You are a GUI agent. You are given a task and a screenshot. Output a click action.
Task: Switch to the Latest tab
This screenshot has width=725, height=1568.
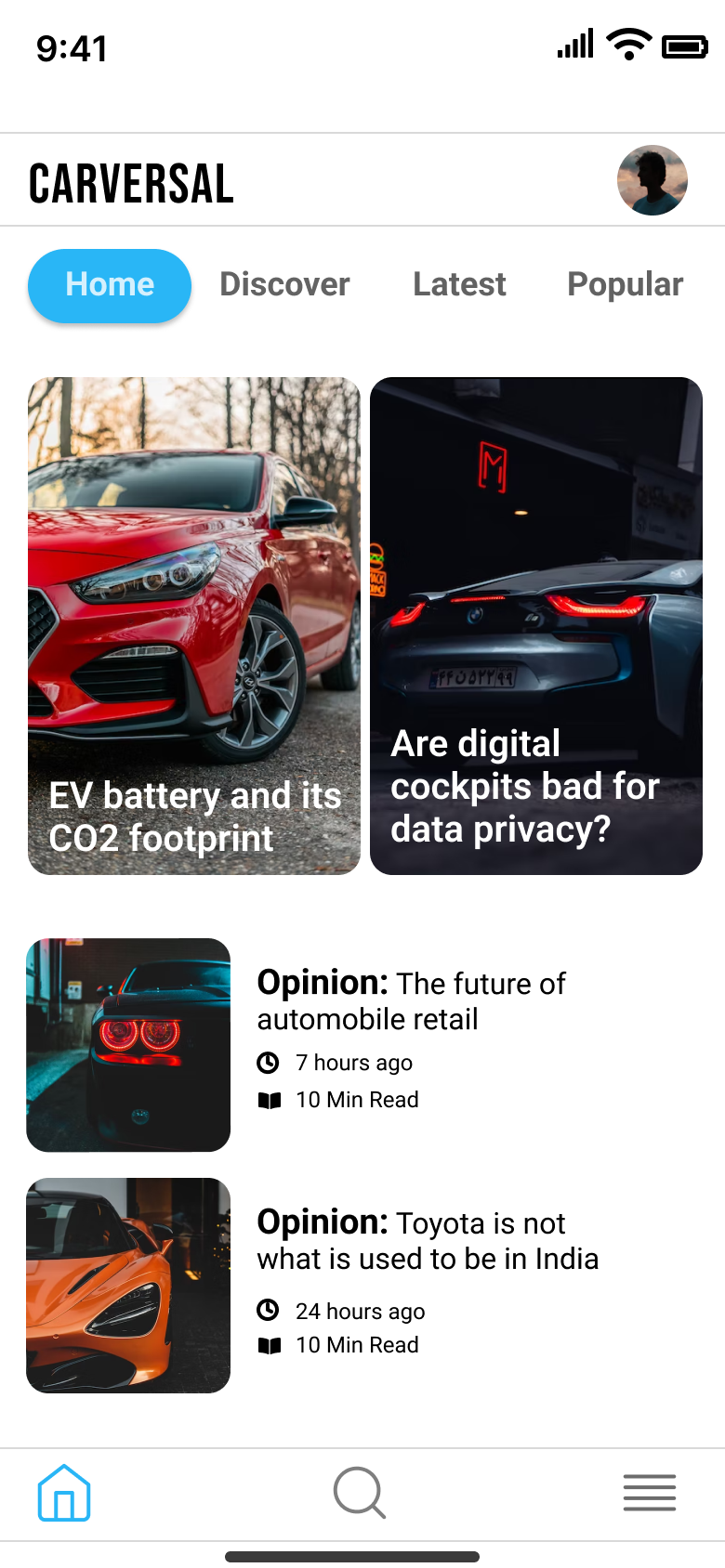pyautogui.click(x=459, y=284)
